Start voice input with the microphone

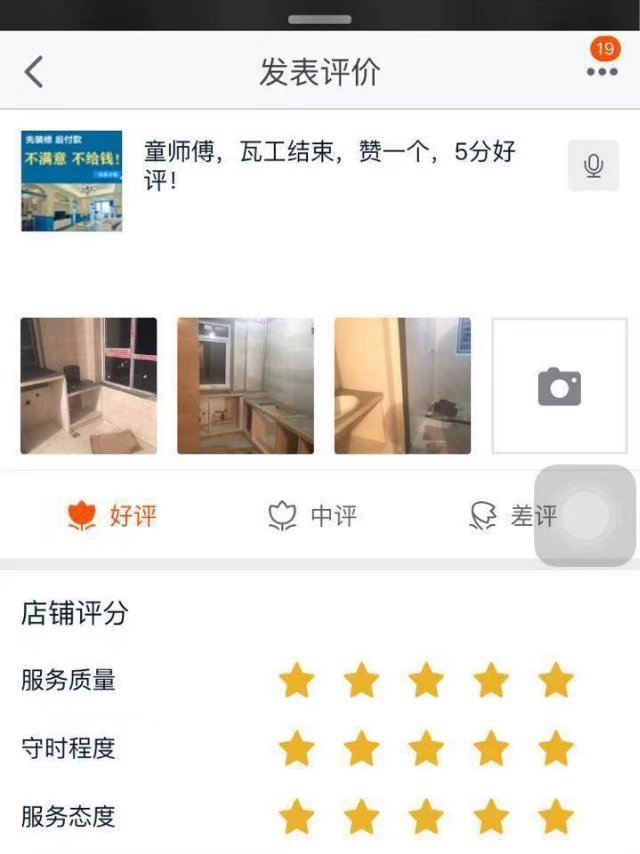click(593, 166)
